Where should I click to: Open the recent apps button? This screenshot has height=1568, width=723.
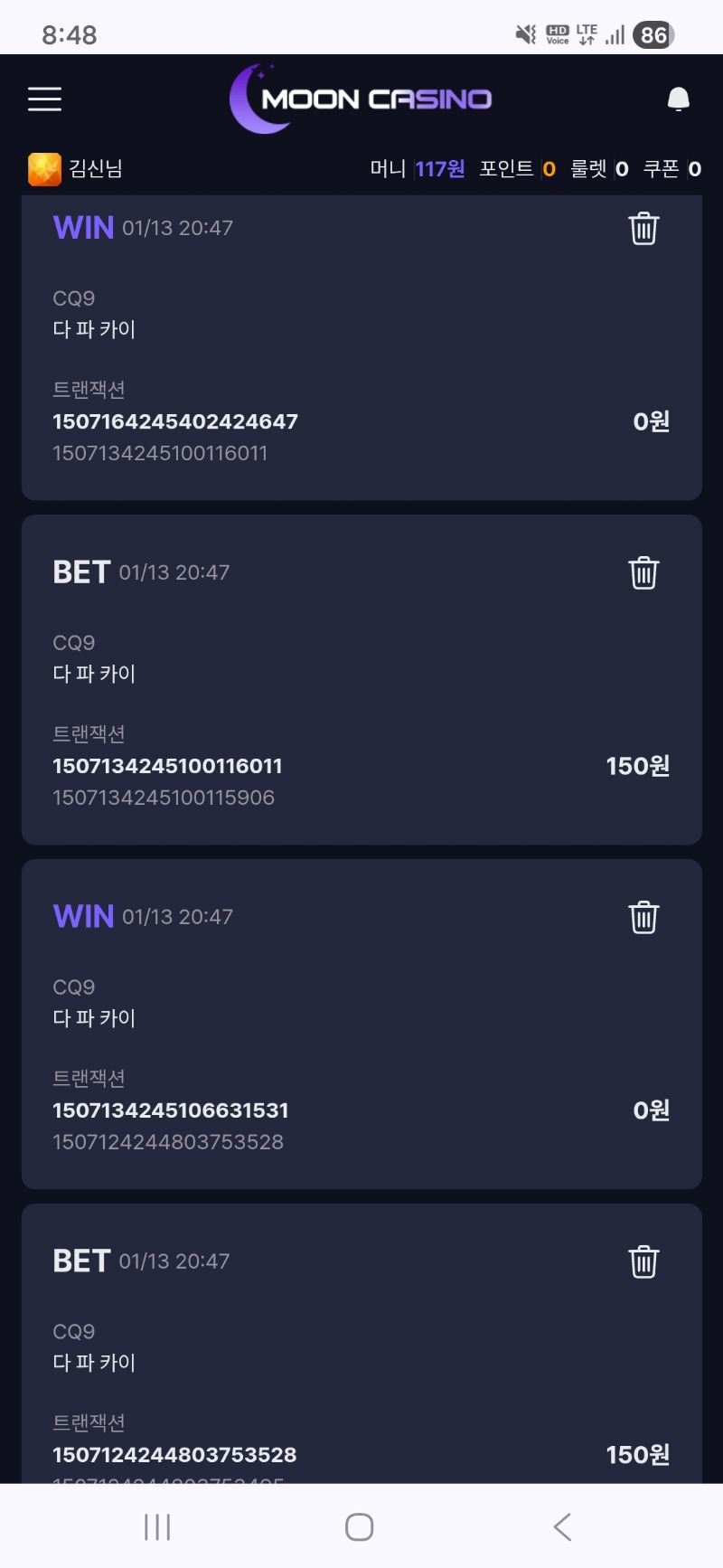click(x=156, y=1526)
